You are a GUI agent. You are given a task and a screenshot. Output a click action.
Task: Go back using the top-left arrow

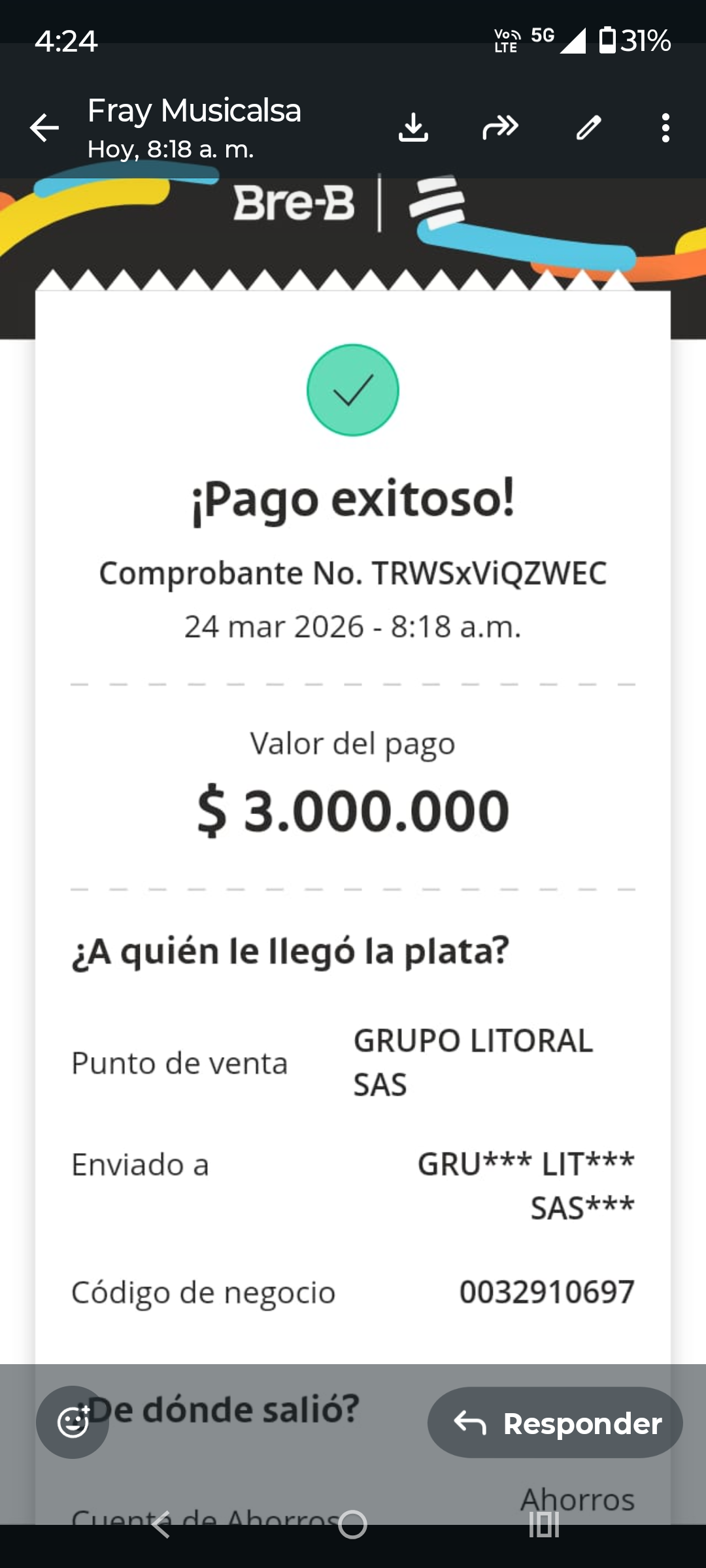coord(44,127)
